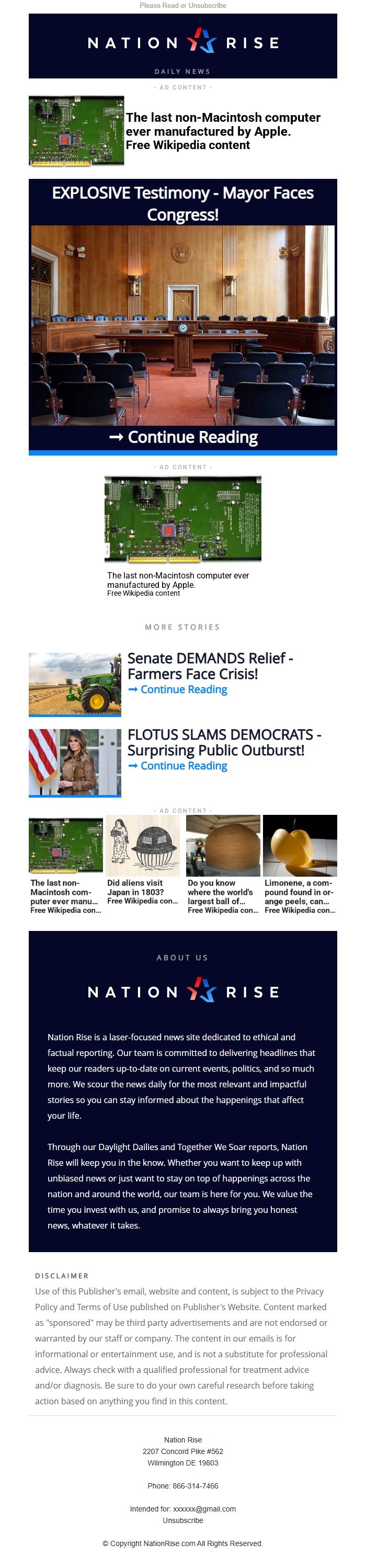Continue reading Senate DEMANDS Relief story

[177, 689]
